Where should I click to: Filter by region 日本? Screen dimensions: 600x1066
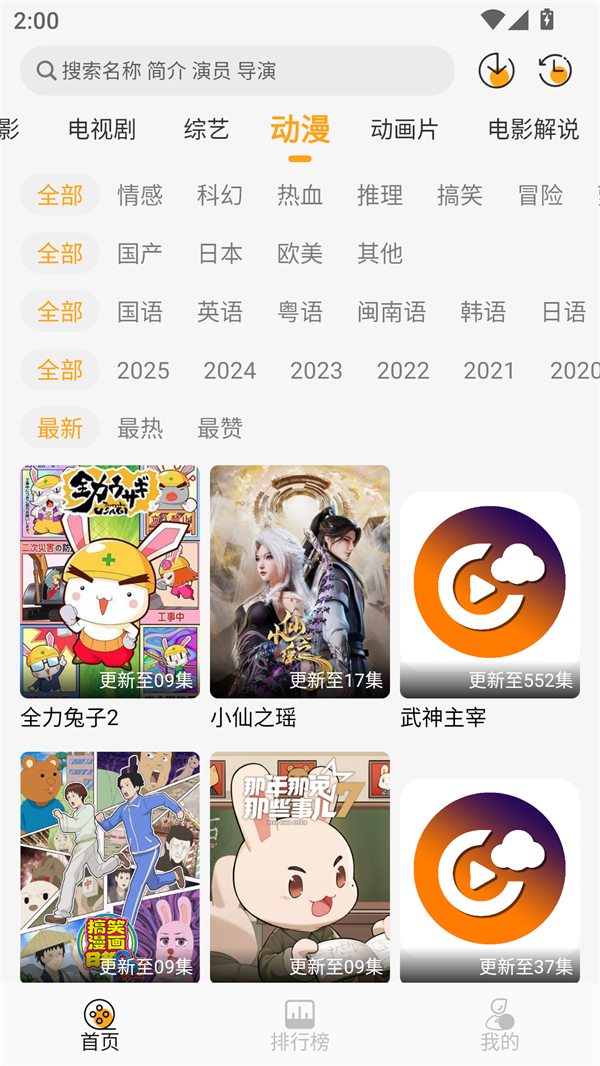(220, 253)
